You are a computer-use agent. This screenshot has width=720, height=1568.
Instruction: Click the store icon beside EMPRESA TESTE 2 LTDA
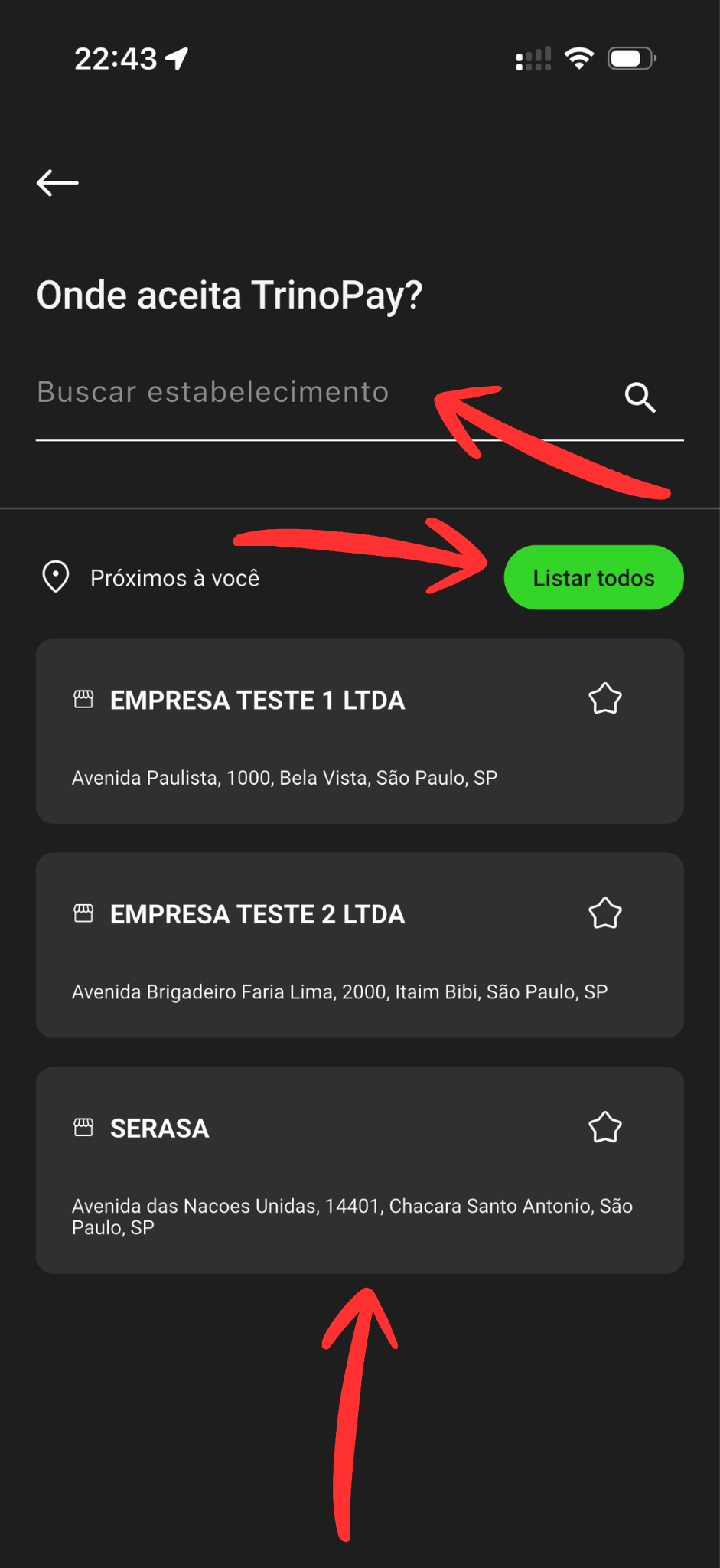84,913
